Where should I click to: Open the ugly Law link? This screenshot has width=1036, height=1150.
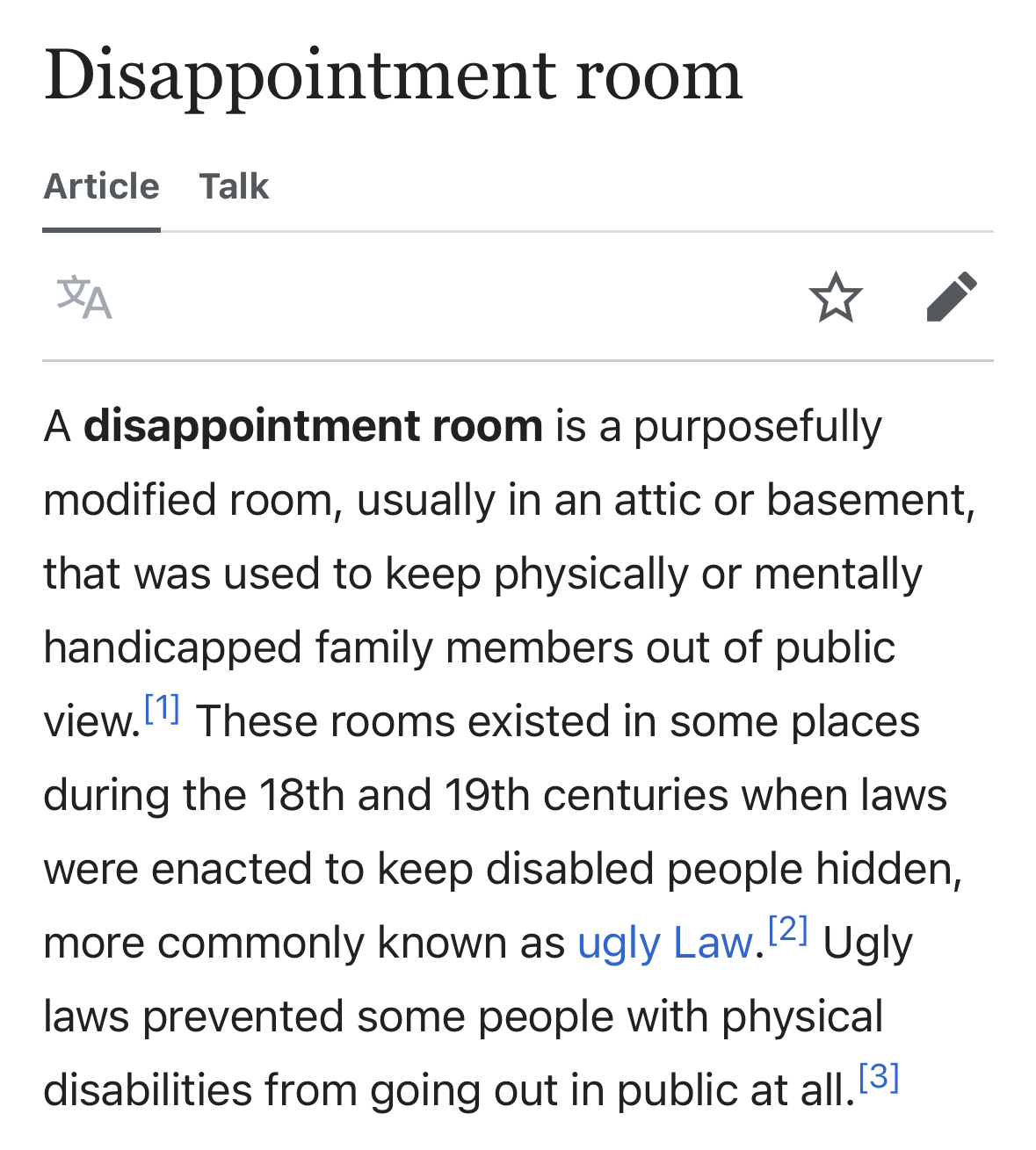coord(665,943)
